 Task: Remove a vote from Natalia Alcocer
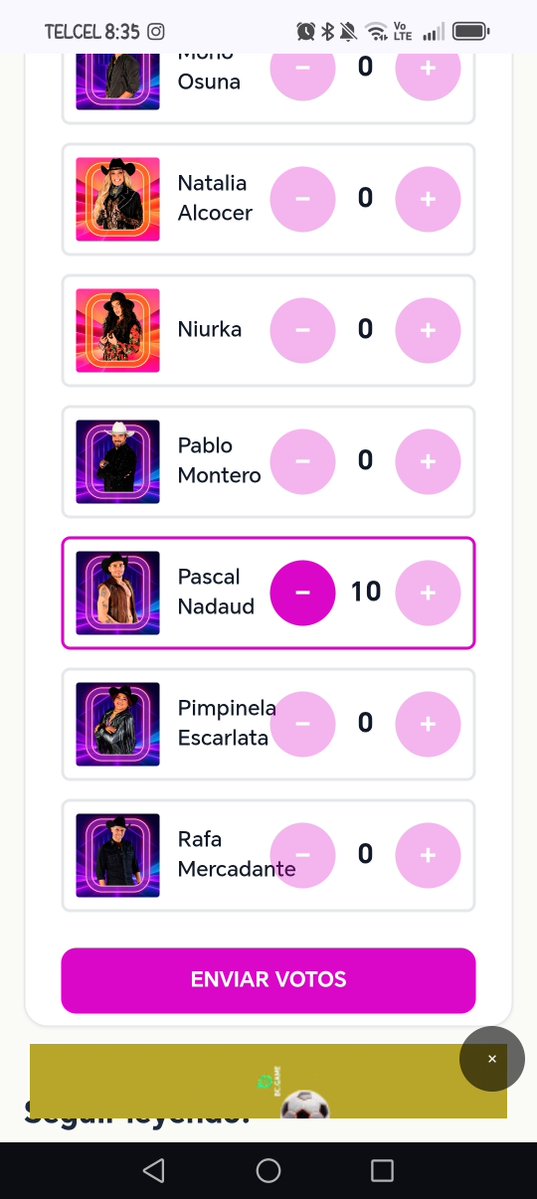(x=303, y=199)
